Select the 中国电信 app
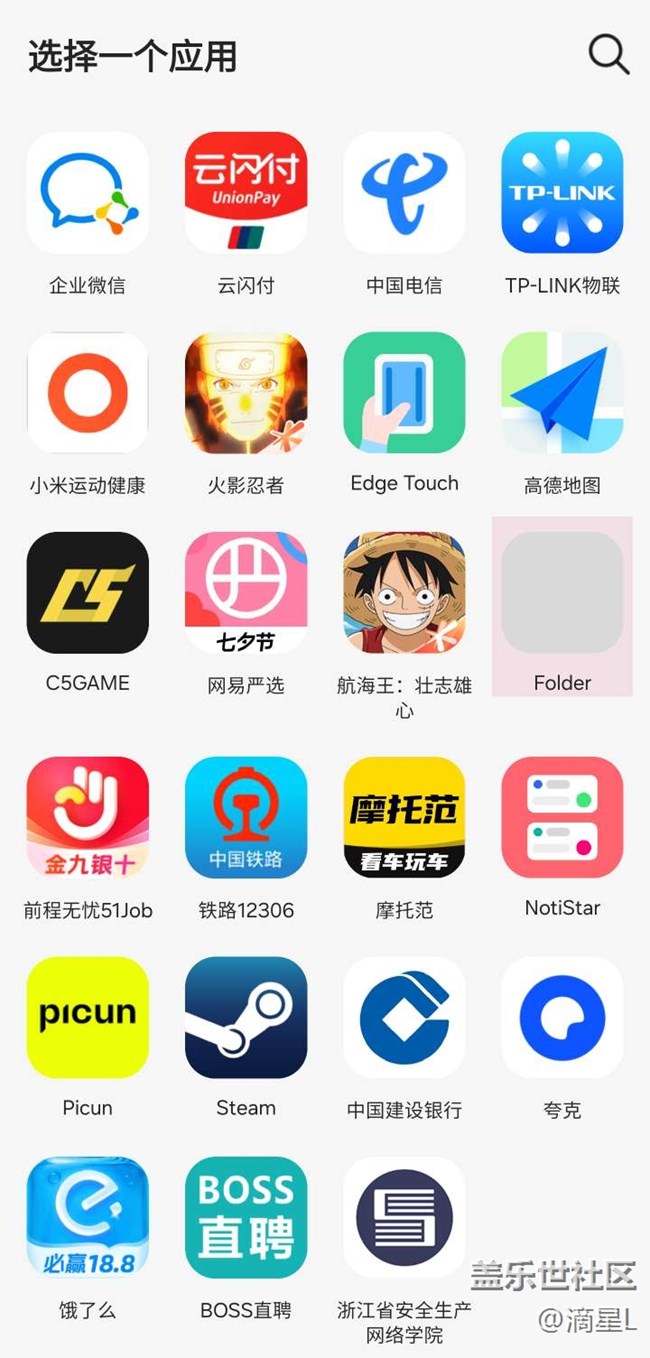650x1358 pixels. [404, 193]
